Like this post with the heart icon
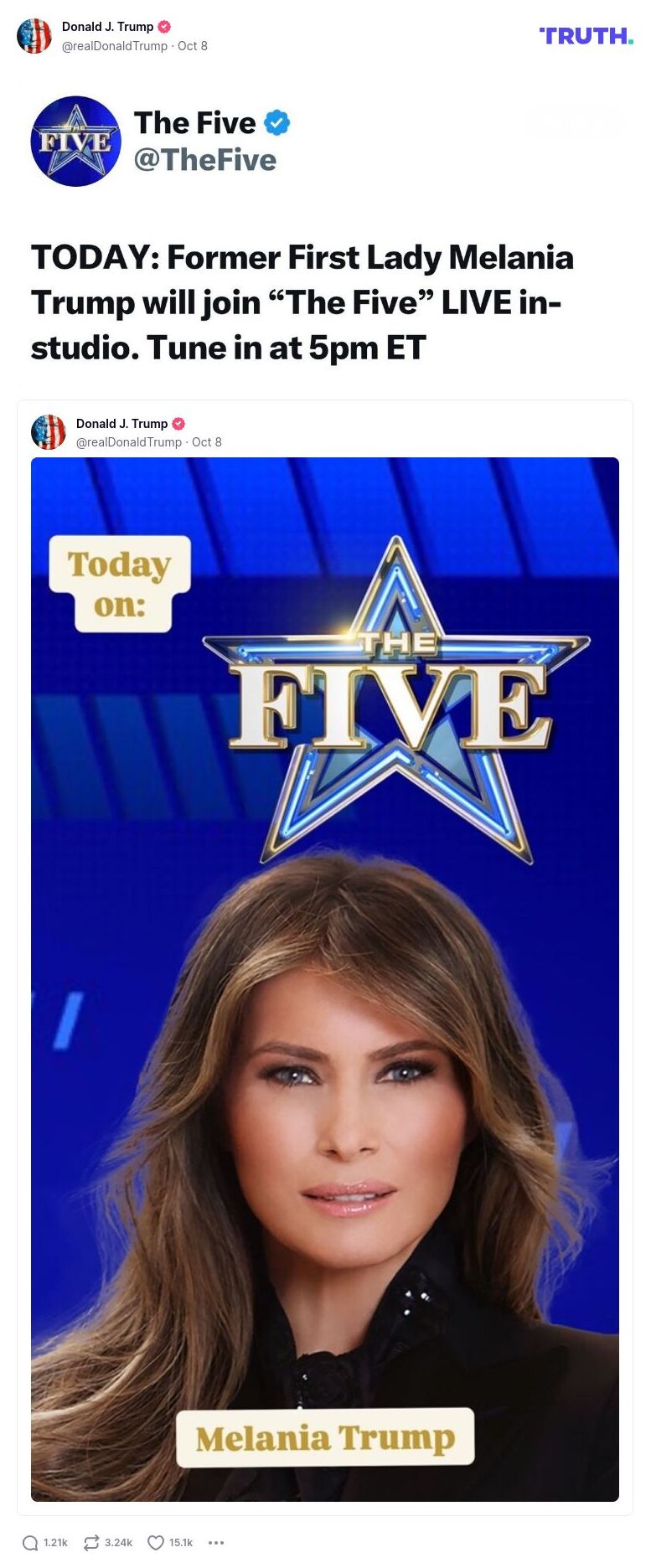Image resolution: width=651 pixels, height=1568 pixels. click(x=156, y=1543)
